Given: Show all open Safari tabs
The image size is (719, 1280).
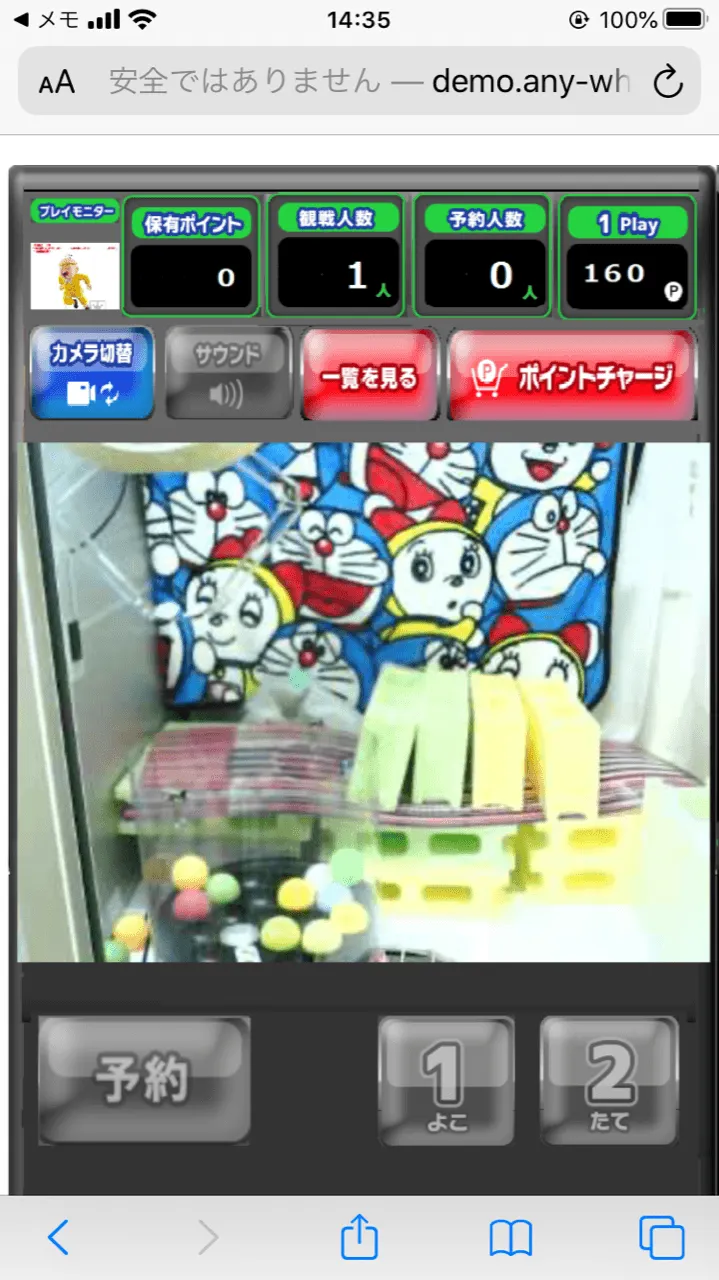Looking at the screenshot, I should pos(661,1238).
